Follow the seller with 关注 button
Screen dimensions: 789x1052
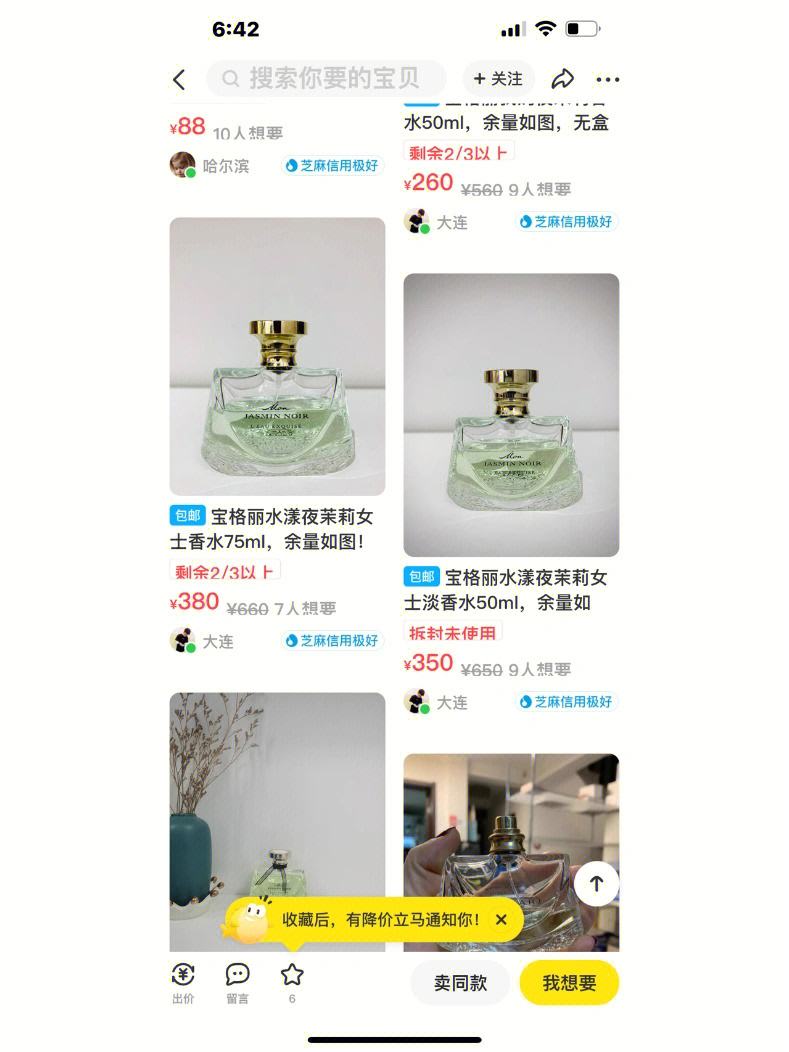pos(498,79)
